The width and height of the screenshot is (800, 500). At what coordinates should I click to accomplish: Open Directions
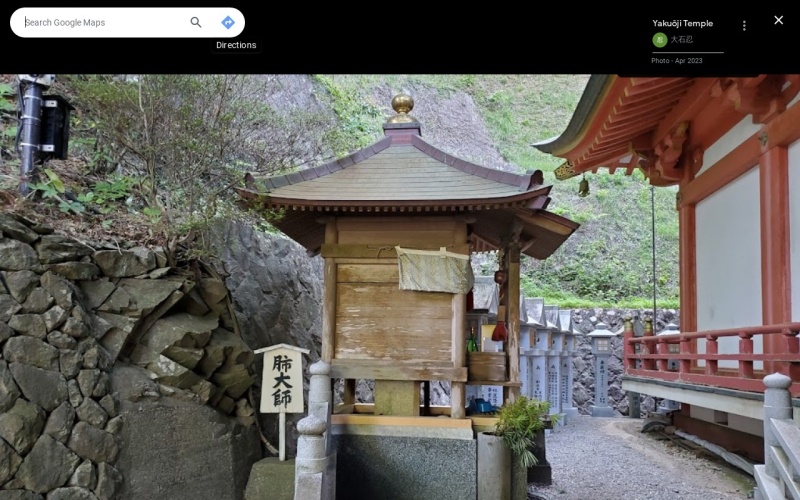tap(228, 22)
